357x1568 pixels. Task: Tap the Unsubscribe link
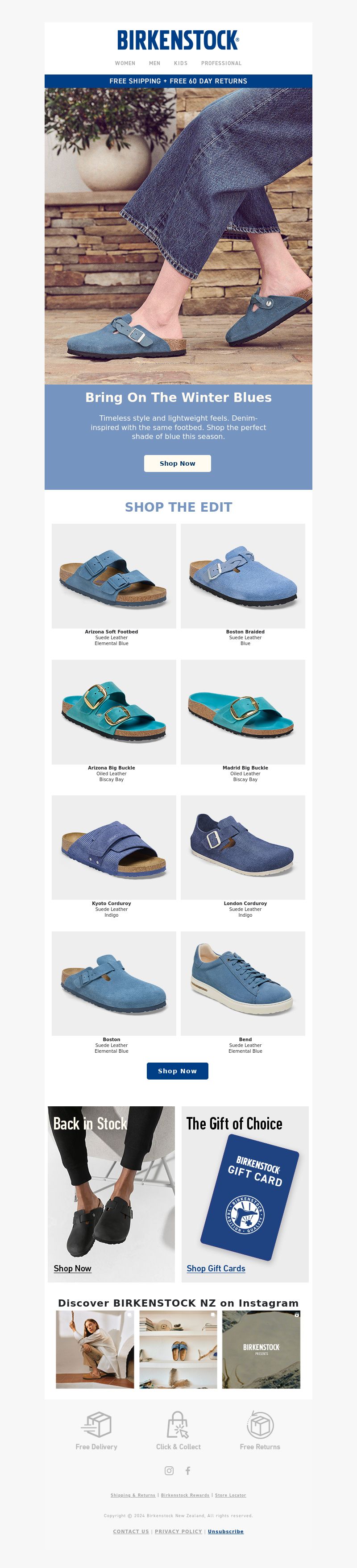point(225,1531)
